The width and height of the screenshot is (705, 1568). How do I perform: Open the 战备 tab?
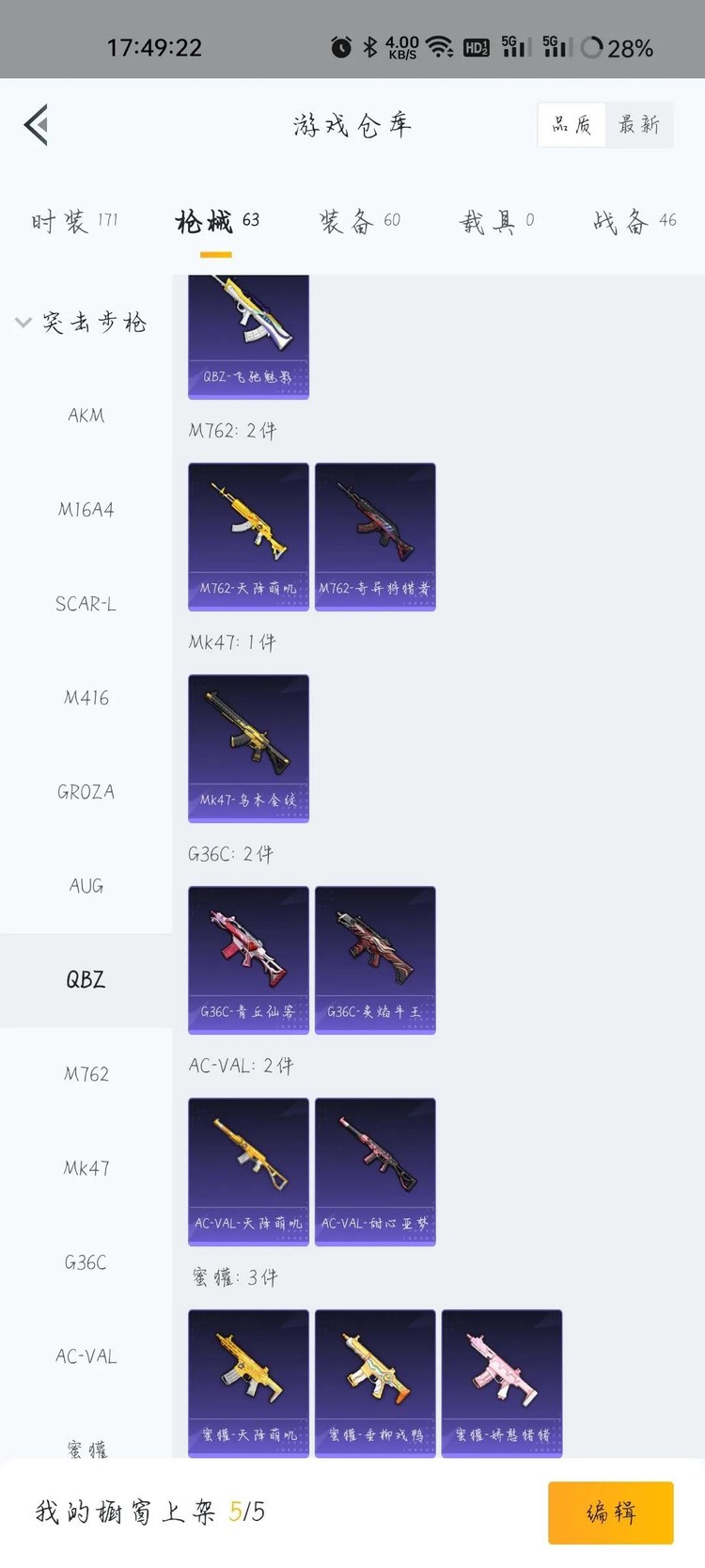pyautogui.click(x=634, y=221)
